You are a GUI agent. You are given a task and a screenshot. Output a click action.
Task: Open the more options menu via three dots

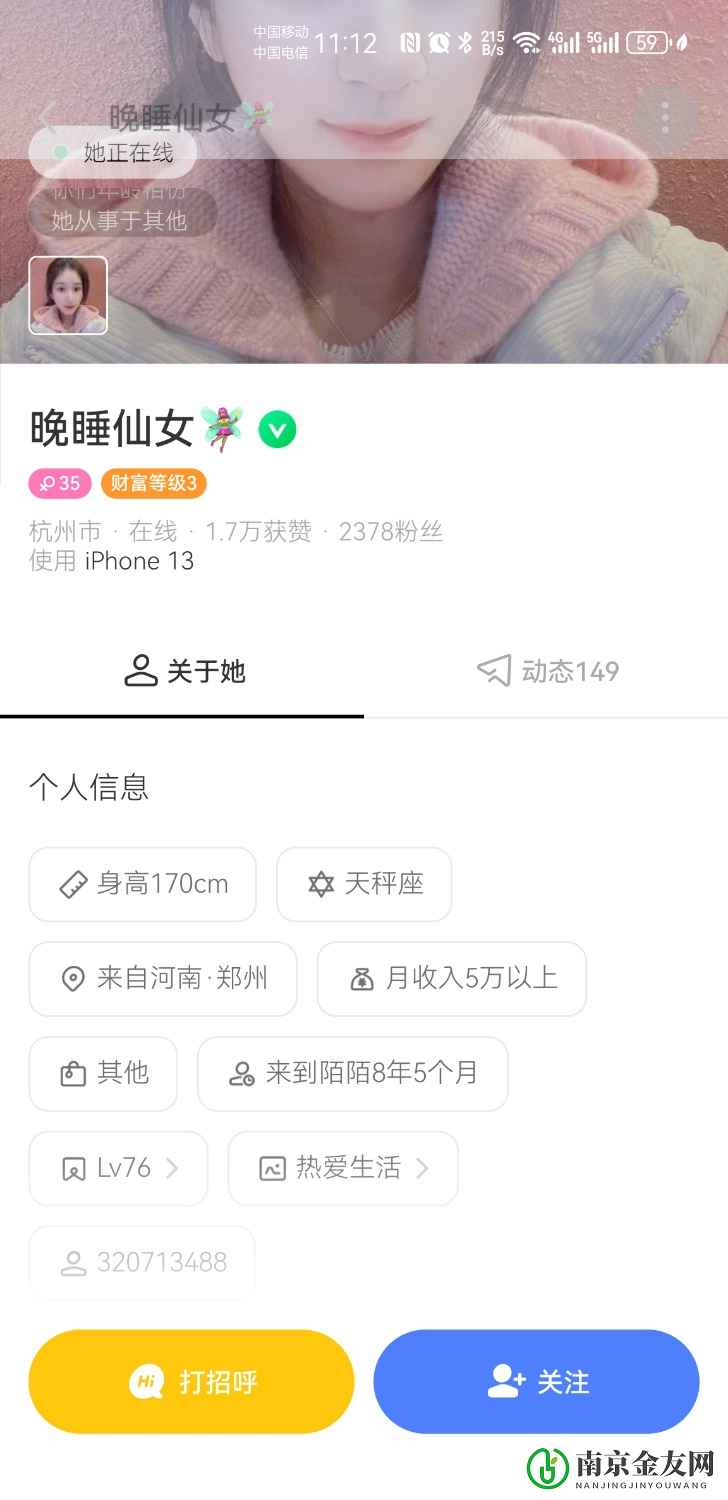[664, 118]
